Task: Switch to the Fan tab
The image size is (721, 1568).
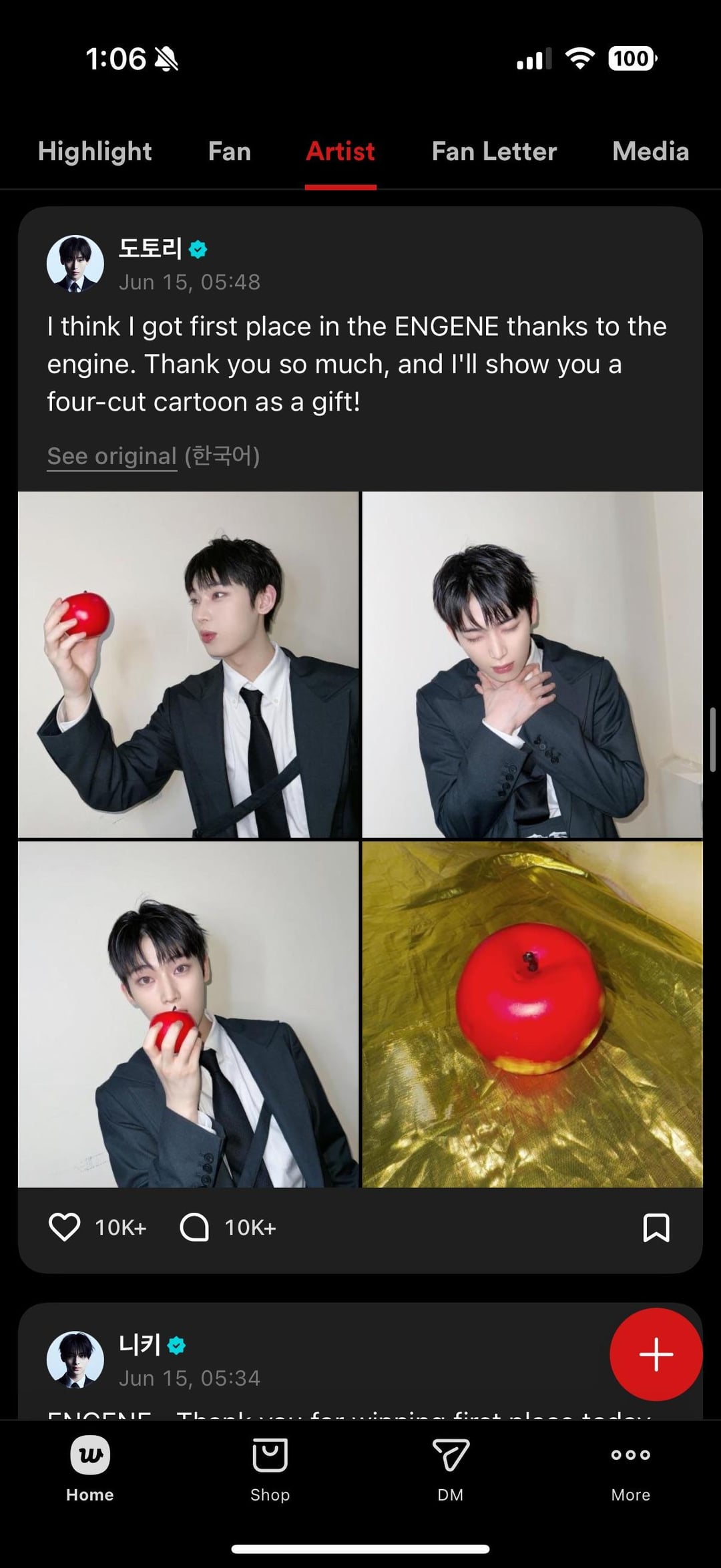Action: (x=229, y=152)
